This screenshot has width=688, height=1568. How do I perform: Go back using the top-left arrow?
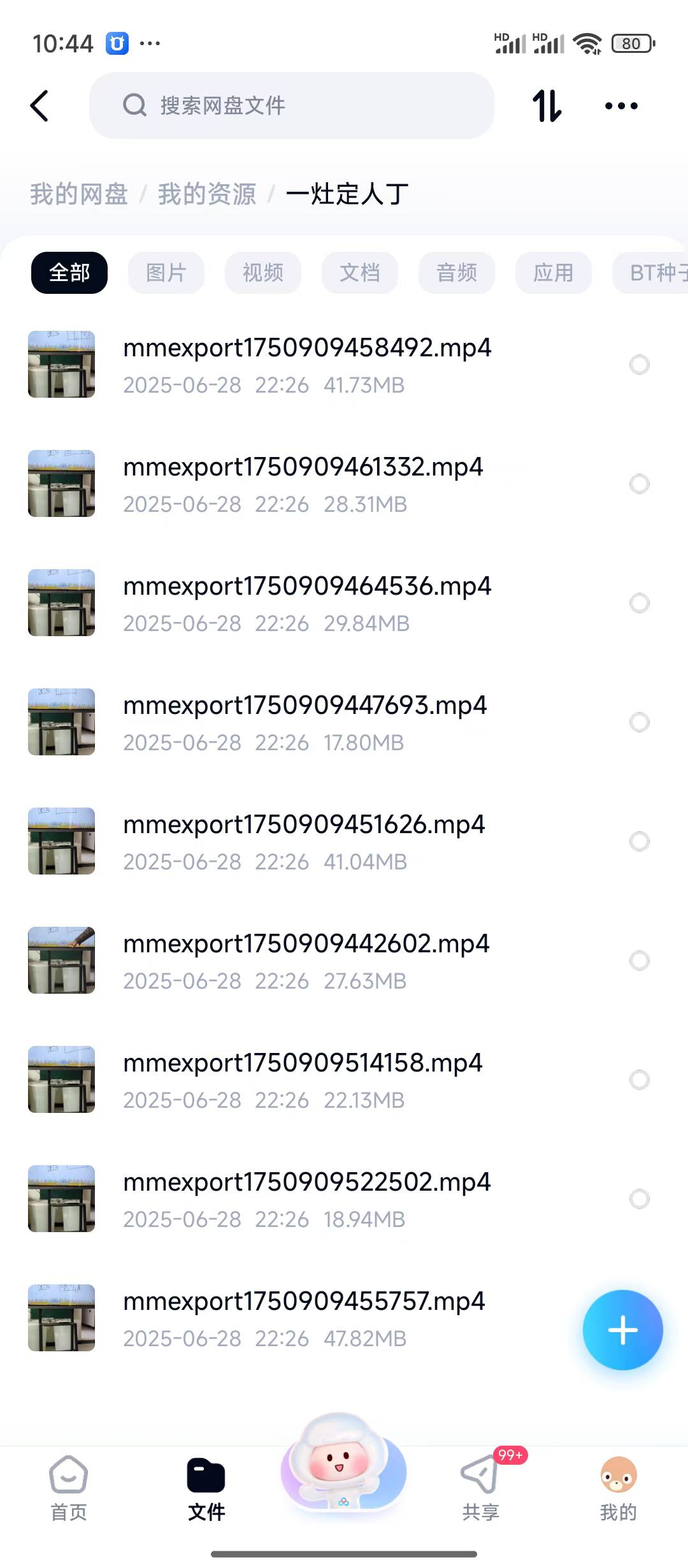pyautogui.click(x=39, y=106)
